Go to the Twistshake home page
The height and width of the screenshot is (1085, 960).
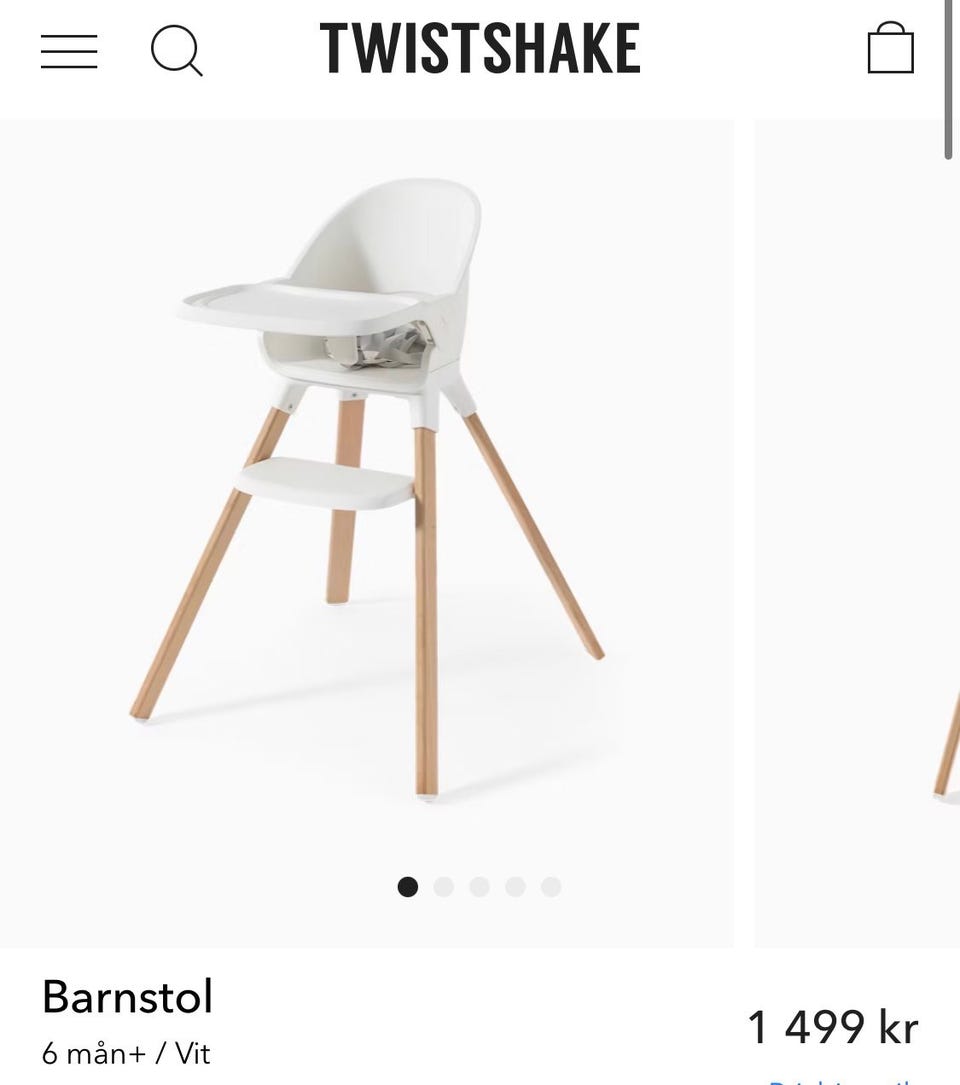(480, 49)
